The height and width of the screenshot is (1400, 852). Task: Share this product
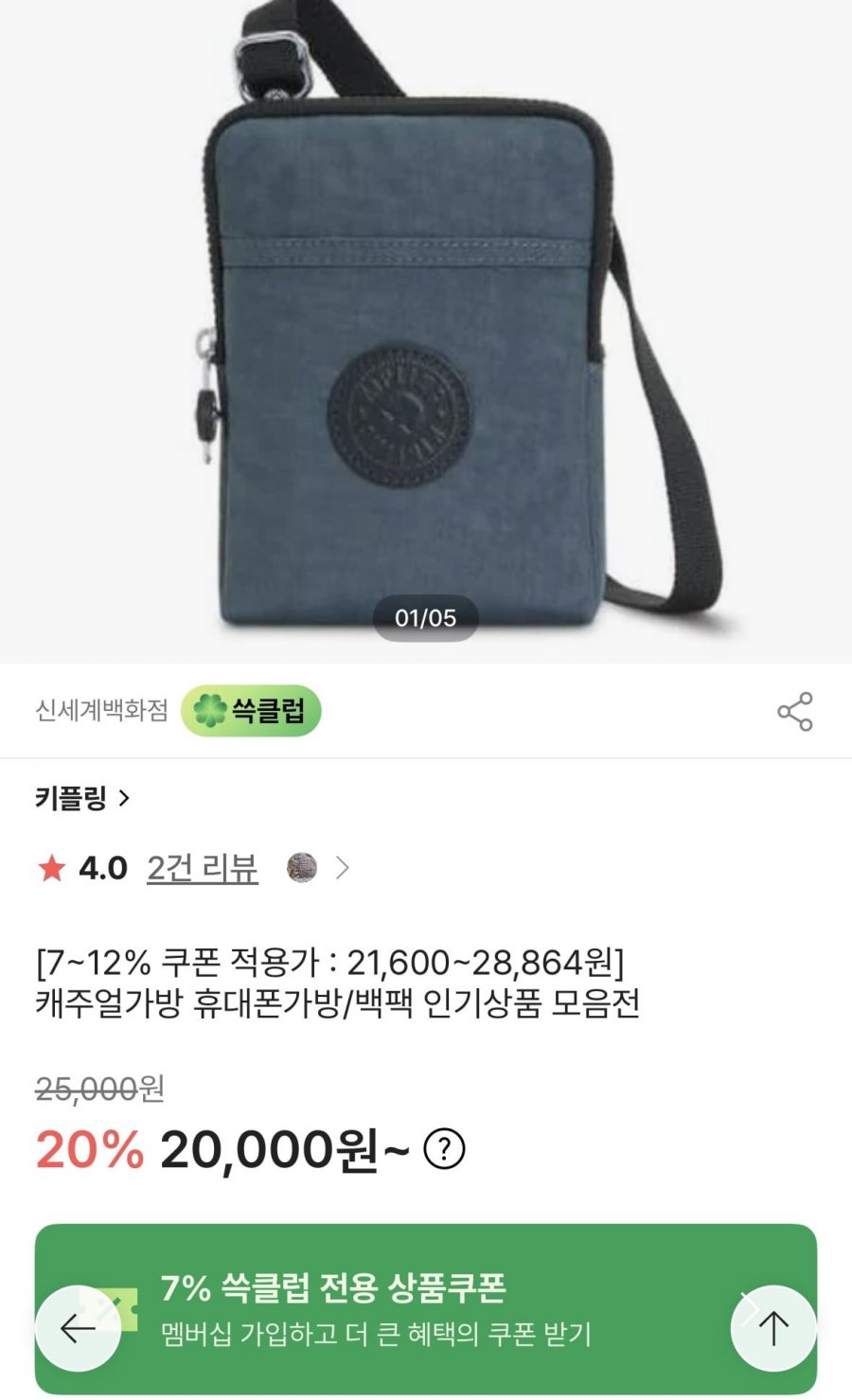(x=795, y=711)
